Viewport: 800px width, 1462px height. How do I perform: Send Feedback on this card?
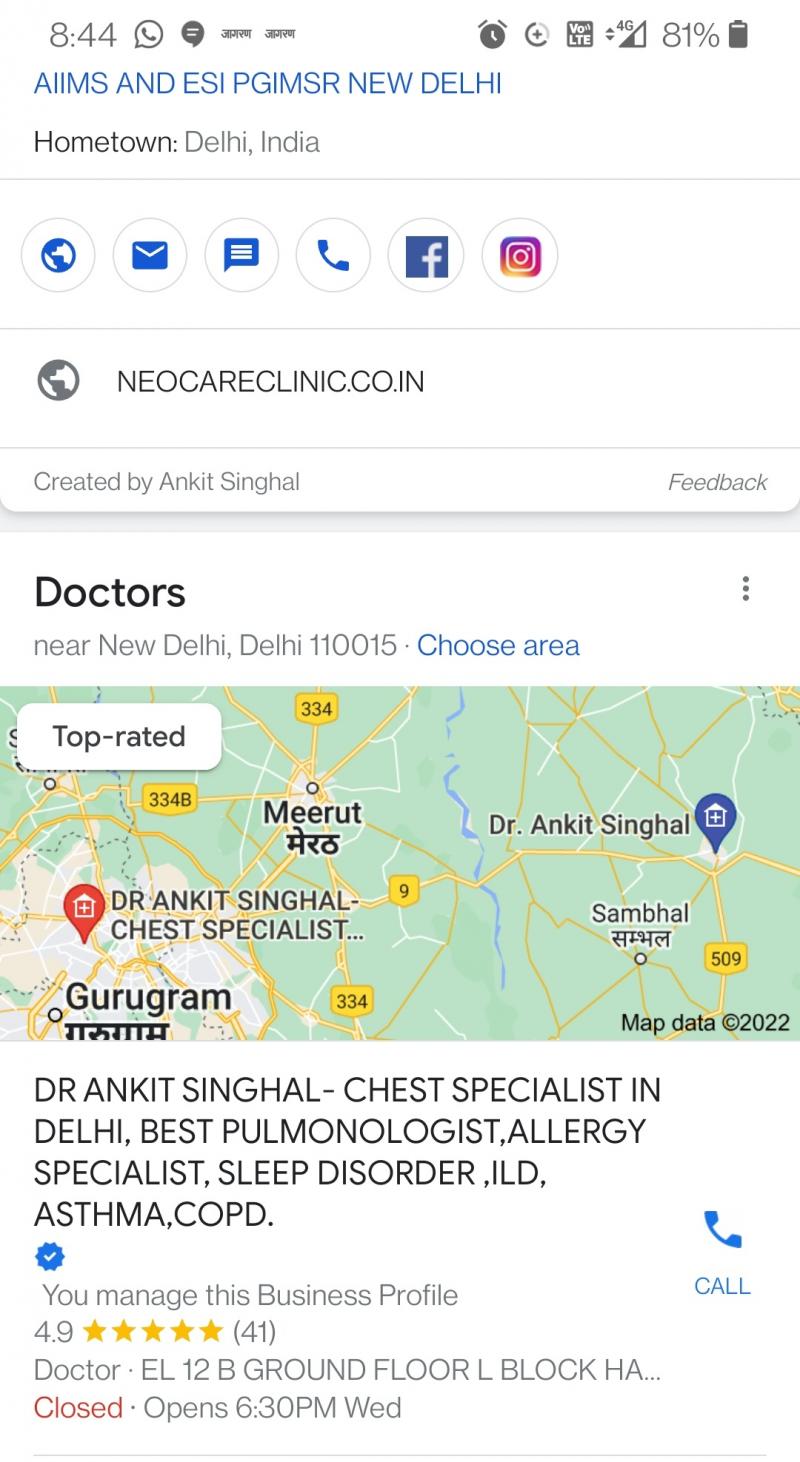tap(717, 482)
